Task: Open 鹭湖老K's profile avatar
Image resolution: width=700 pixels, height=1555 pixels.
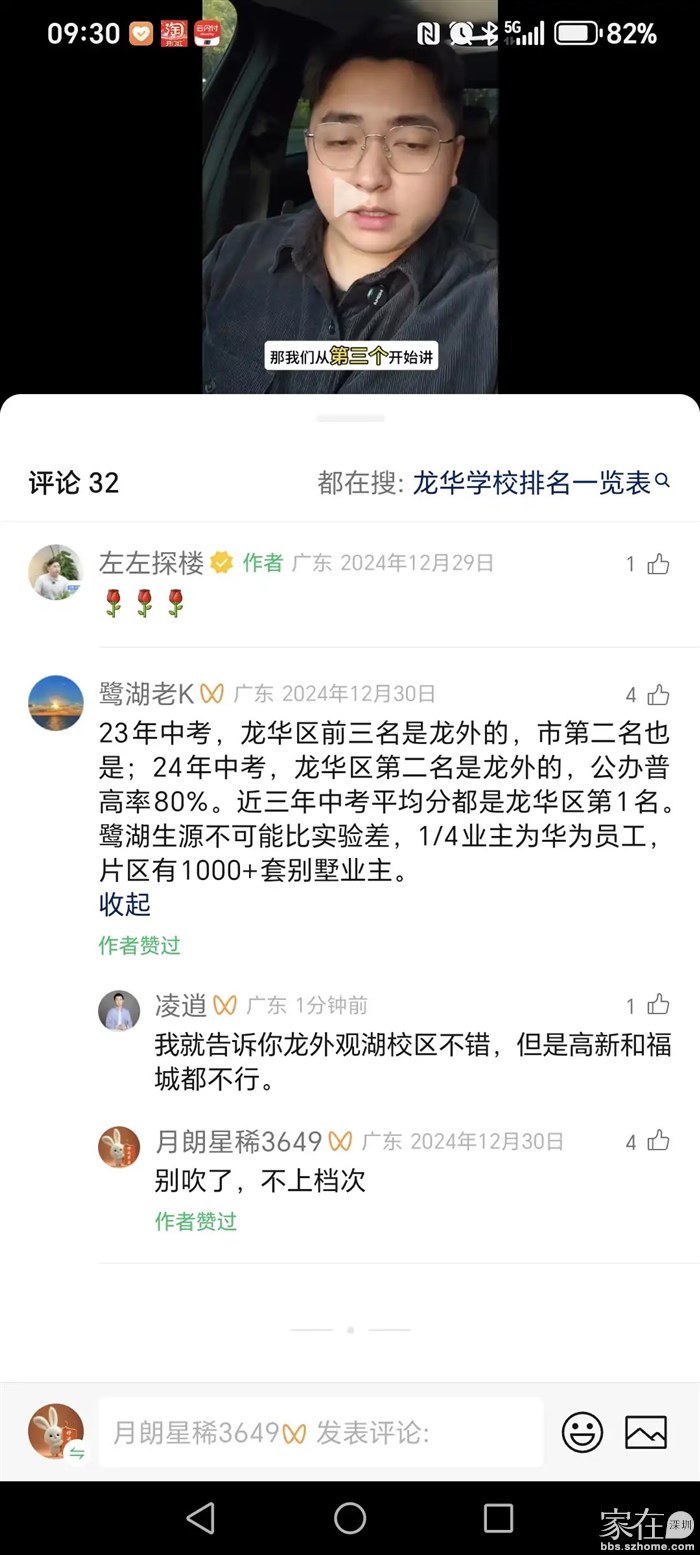Action: pos(56,702)
